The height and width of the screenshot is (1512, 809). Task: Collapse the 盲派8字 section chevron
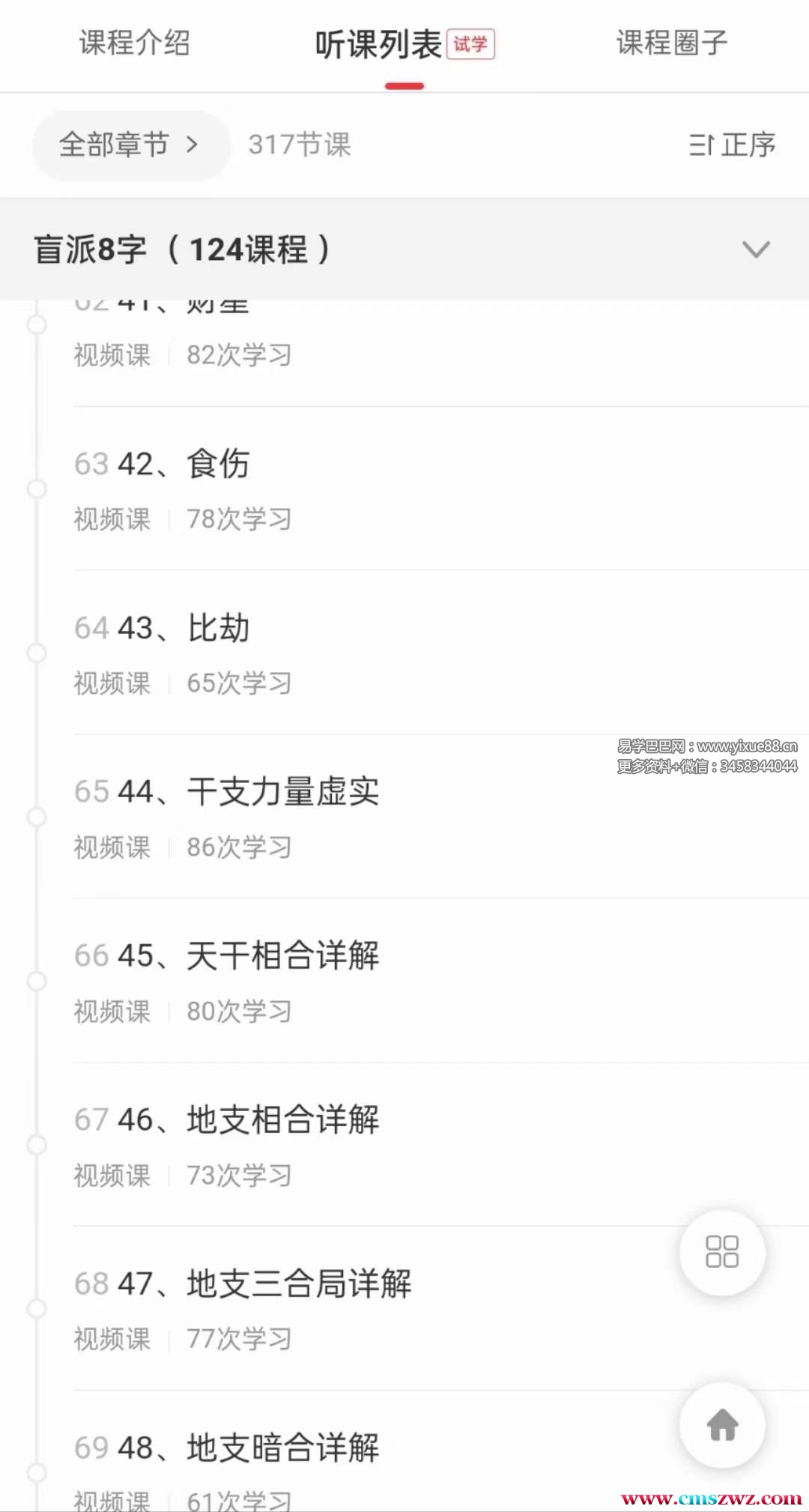point(755,250)
